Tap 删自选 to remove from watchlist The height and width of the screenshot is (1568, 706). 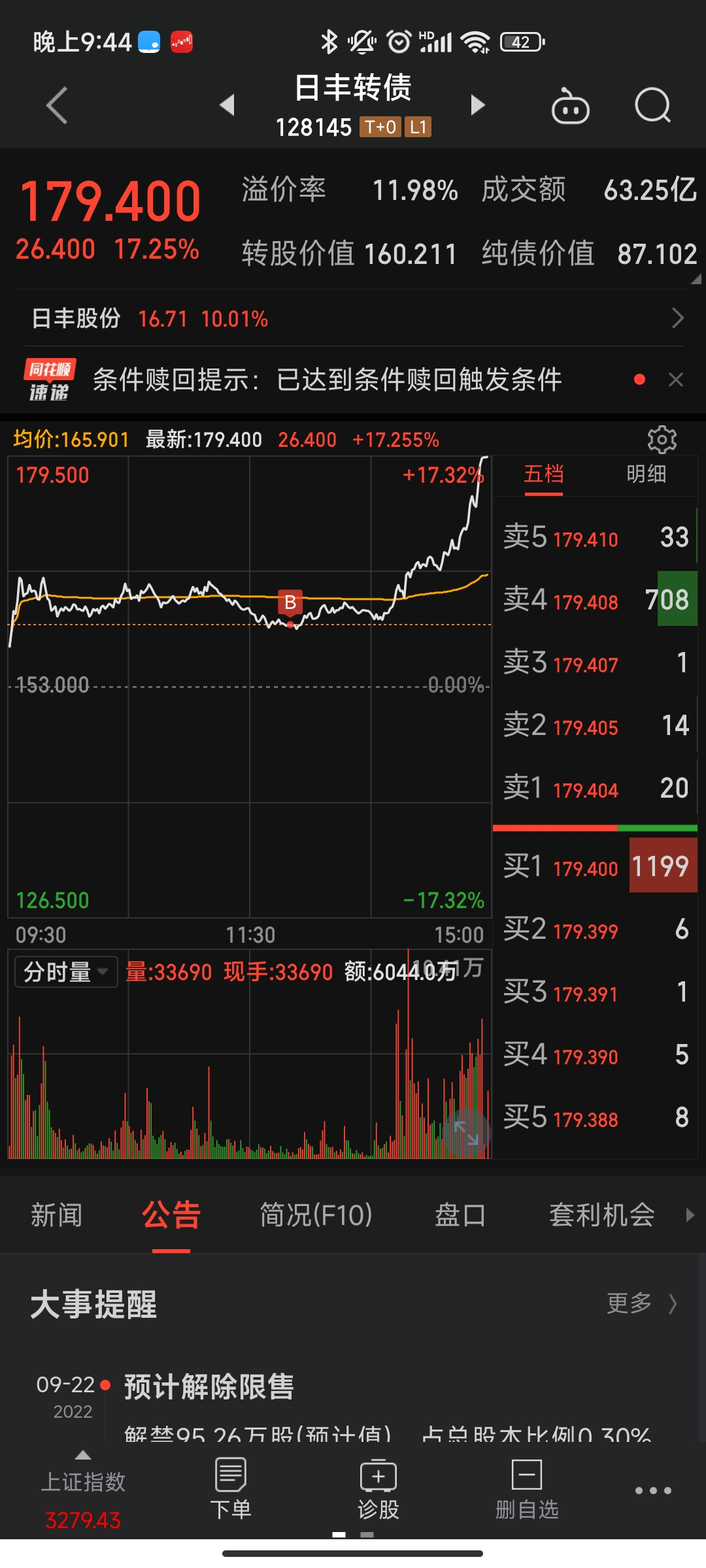tap(527, 1490)
